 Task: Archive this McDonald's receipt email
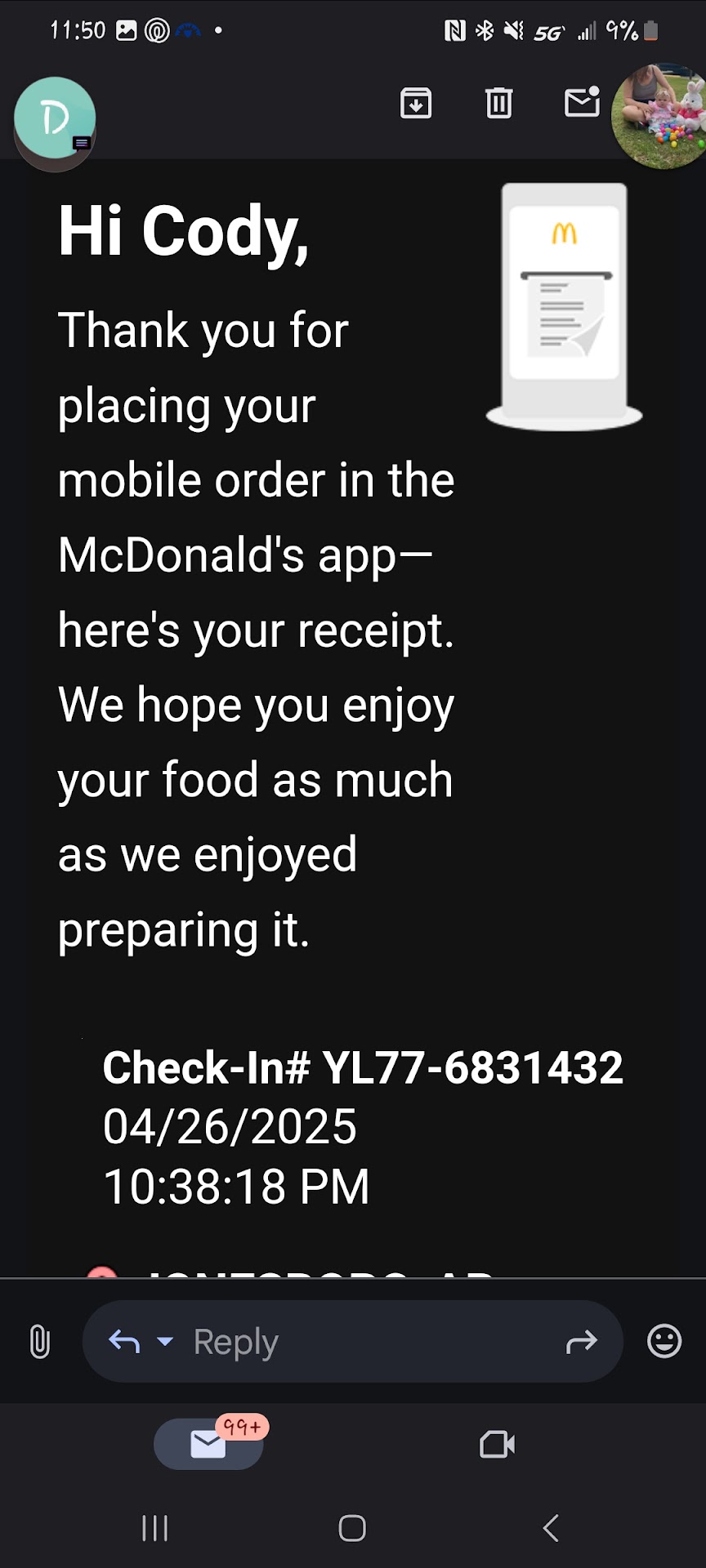416,103
